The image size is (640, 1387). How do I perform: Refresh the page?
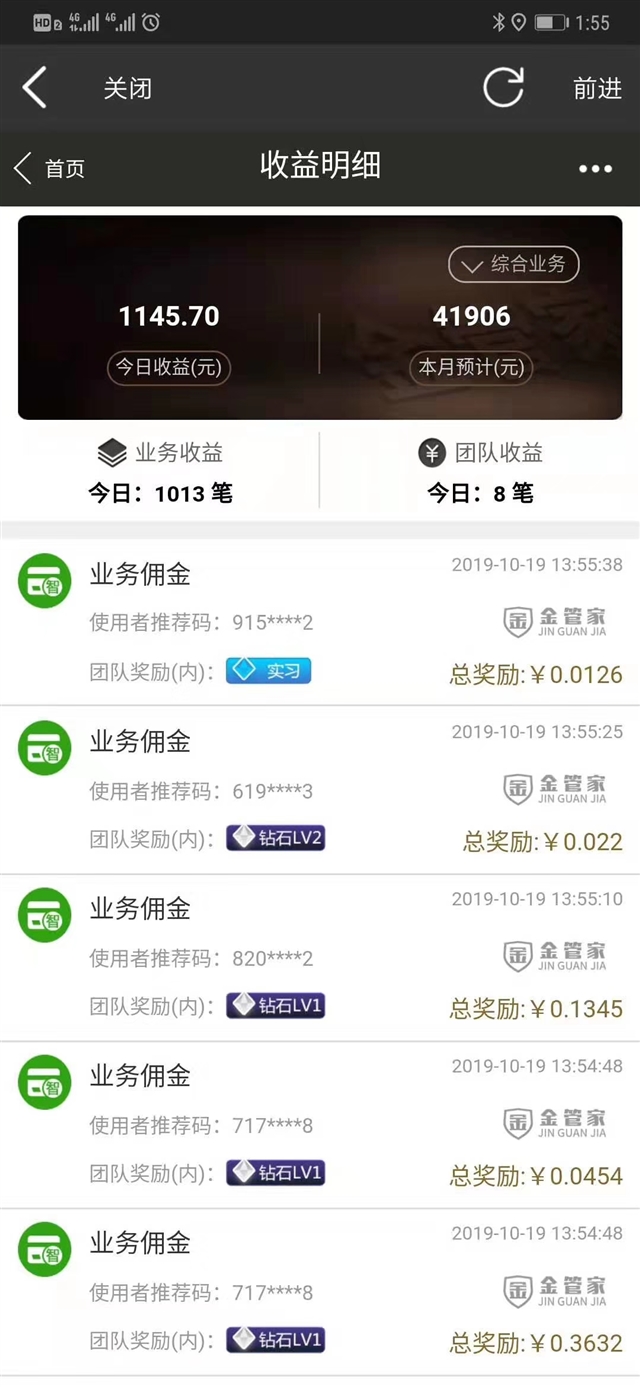pos(503,88)
